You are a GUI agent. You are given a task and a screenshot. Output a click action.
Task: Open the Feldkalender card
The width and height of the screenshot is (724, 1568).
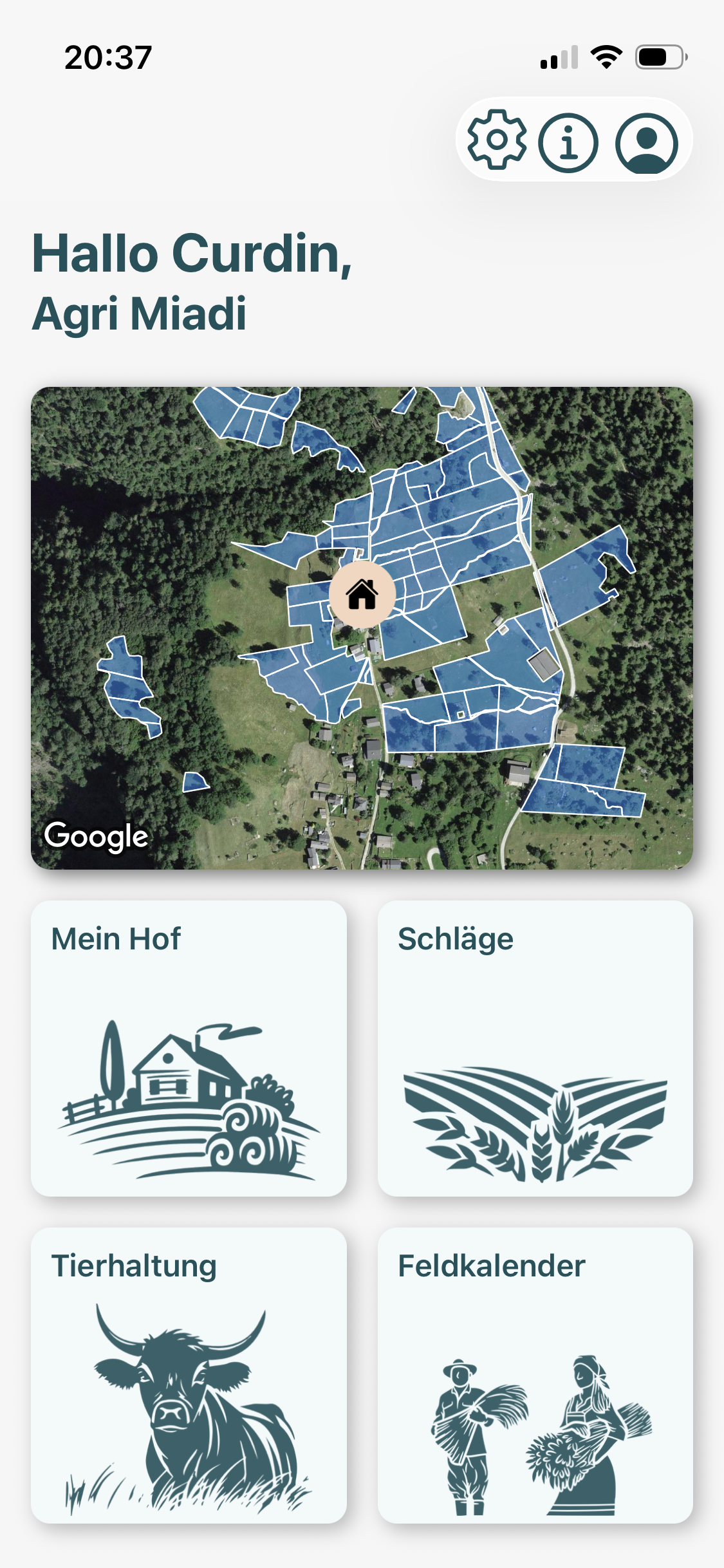(535, 1375)
